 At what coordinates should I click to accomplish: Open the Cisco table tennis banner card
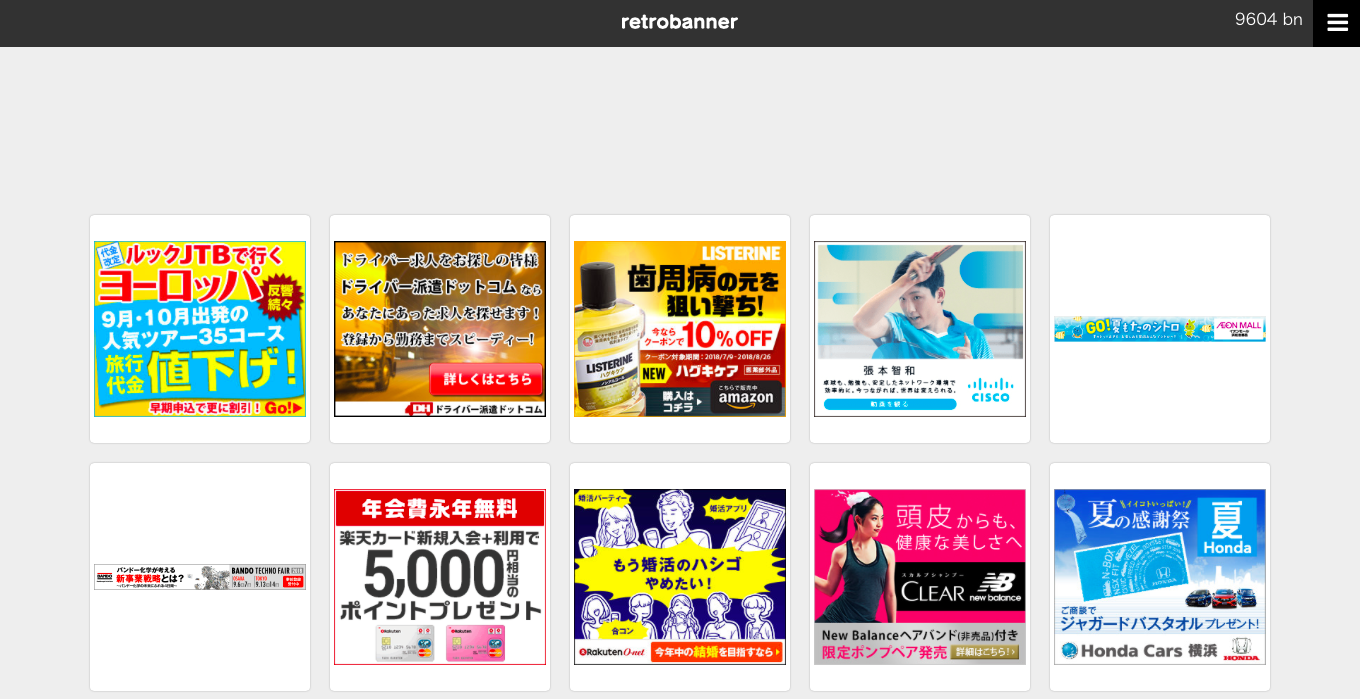click(x=920, y=329)
